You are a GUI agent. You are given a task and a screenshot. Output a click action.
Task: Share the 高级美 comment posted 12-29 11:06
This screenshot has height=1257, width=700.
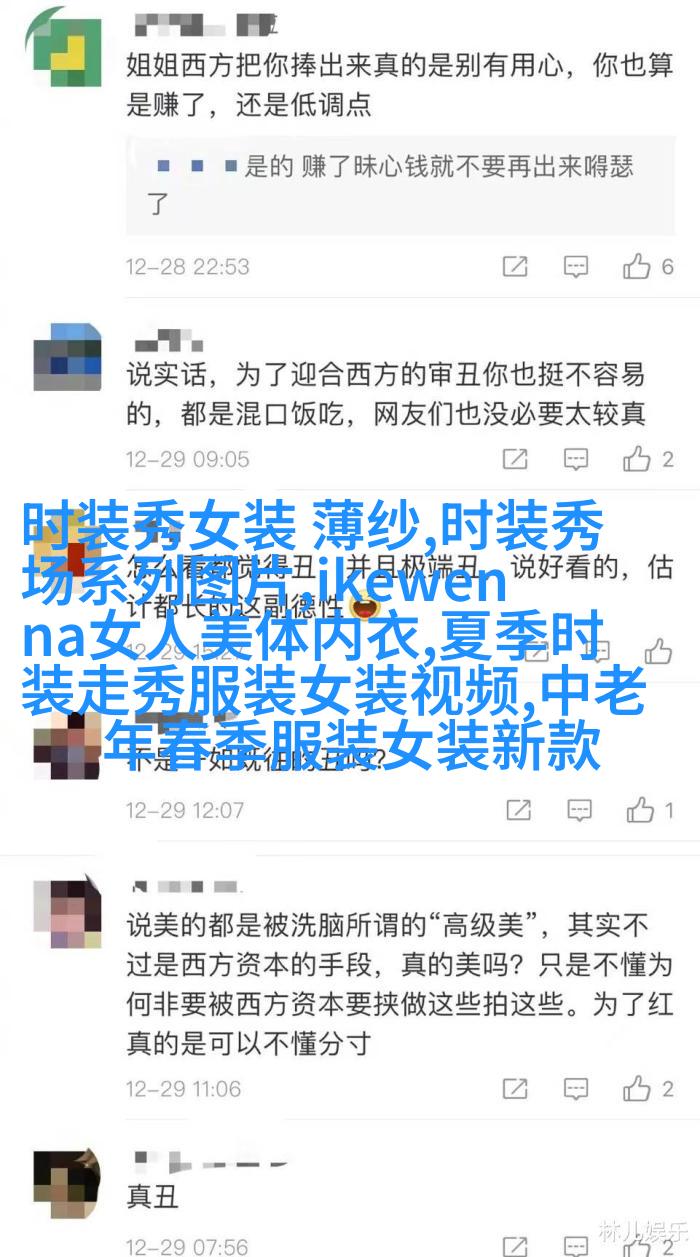[x=515, y=1088]
